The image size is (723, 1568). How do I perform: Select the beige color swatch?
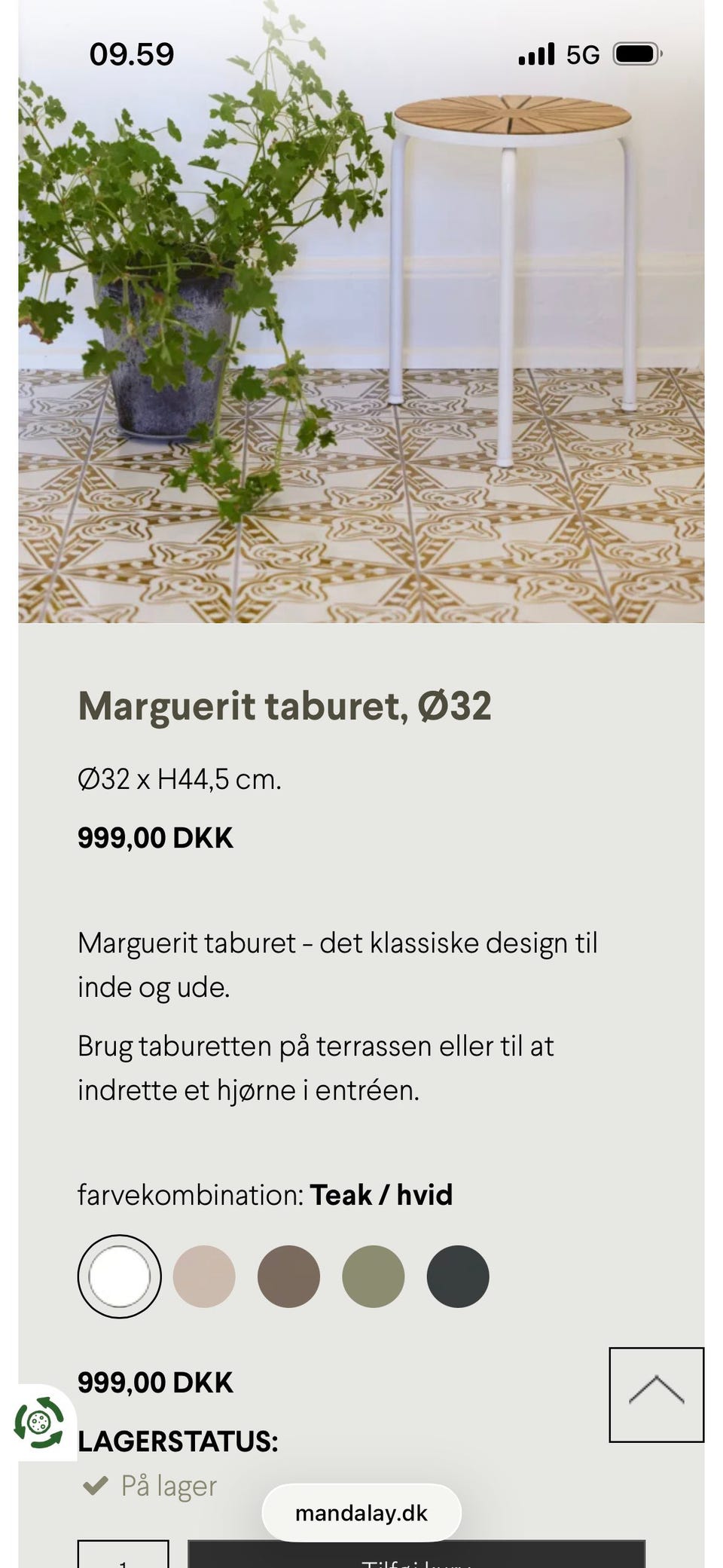(x=204, y=1276)
